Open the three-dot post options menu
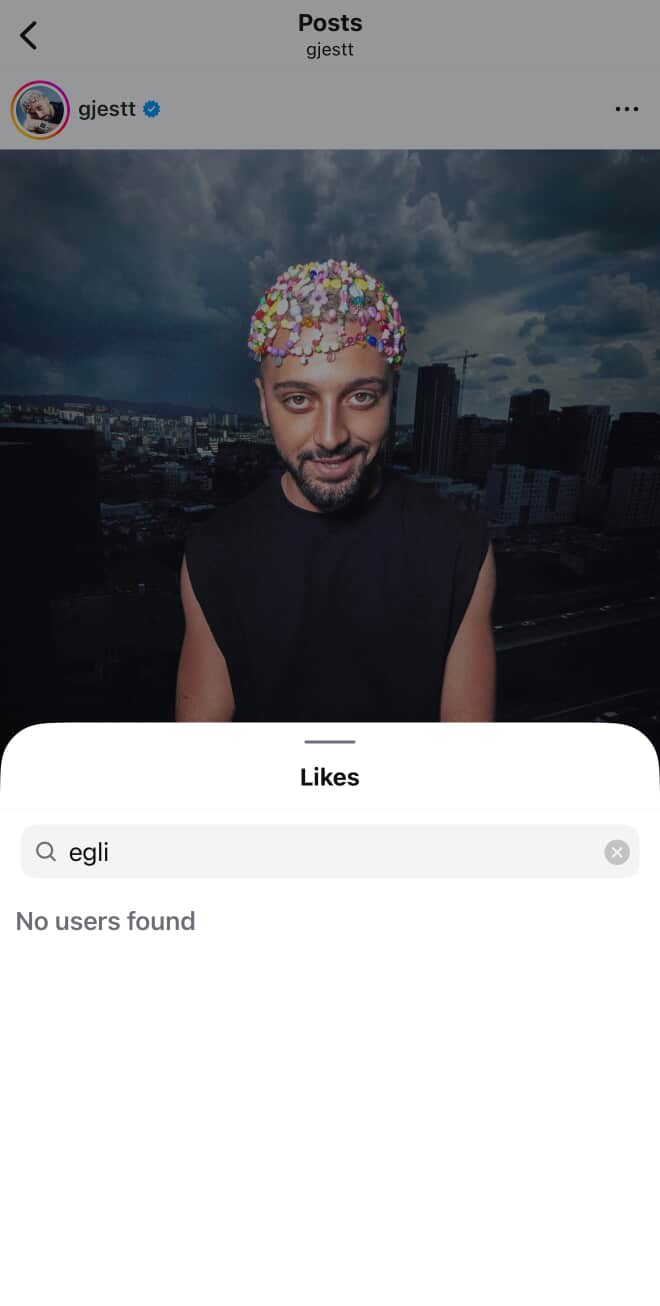660x1306 pixels. [x=627, y=109]
